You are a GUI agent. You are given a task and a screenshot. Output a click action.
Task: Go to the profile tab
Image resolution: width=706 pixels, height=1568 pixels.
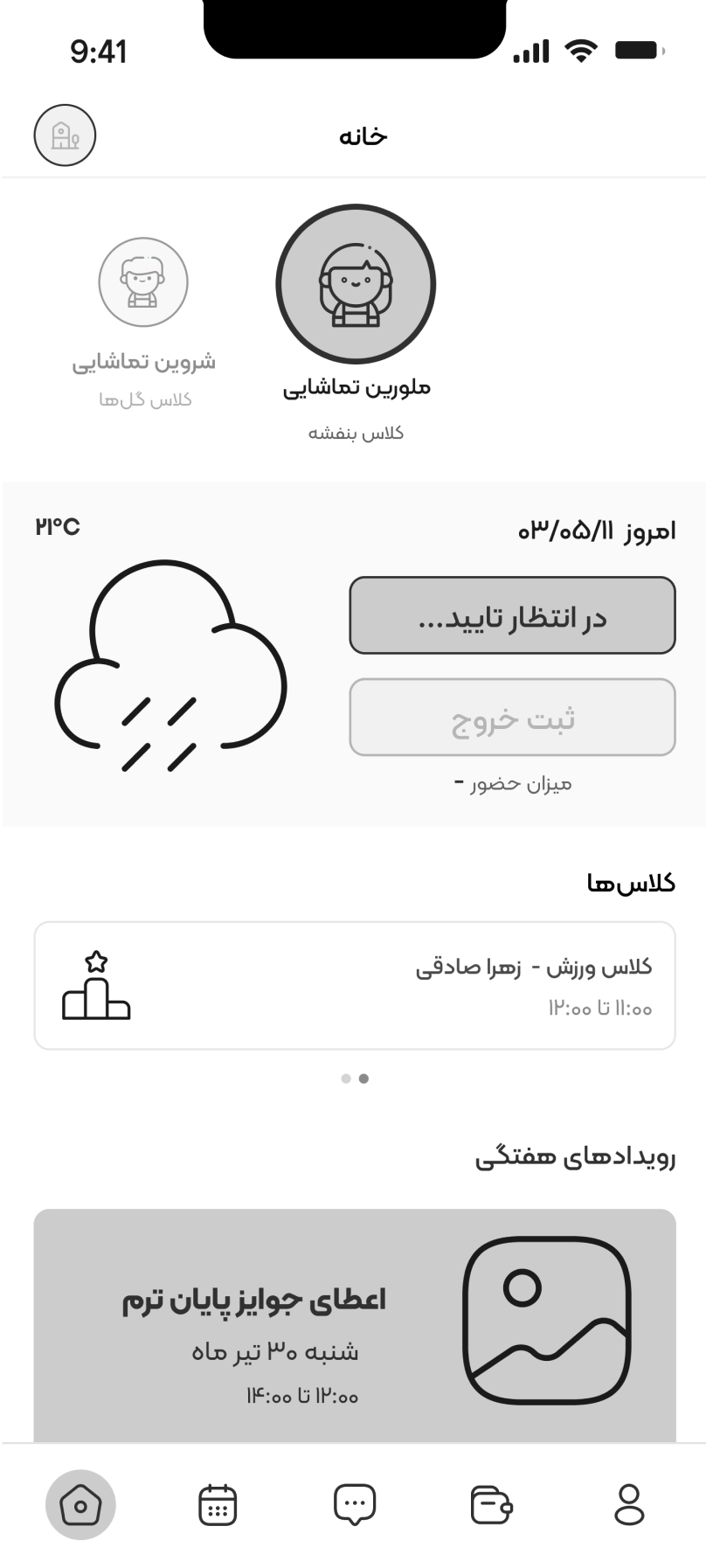629,1504
